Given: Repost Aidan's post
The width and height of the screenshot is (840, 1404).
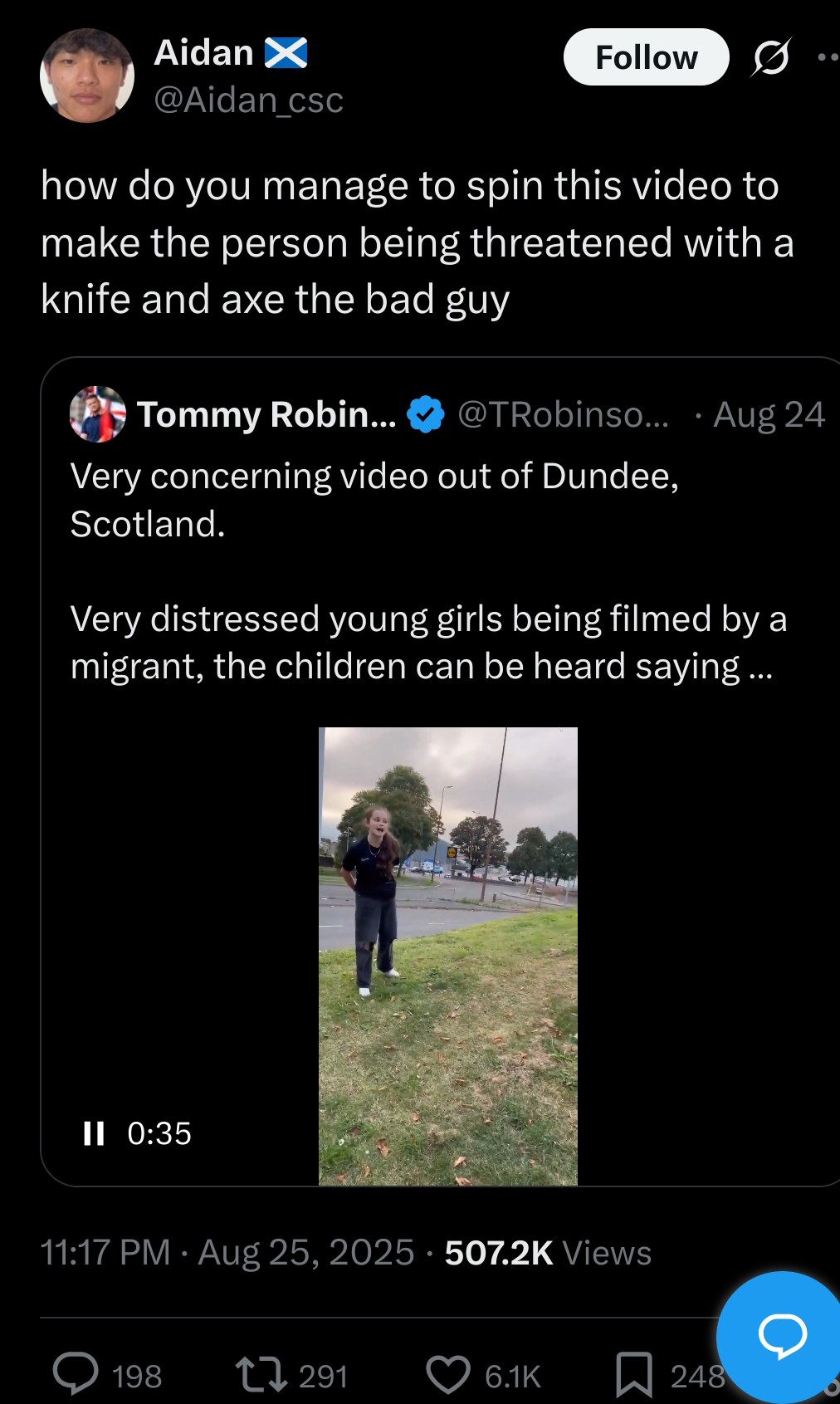Looking at the screenshot, I should pyautogui.click(x=261, y=1374).
